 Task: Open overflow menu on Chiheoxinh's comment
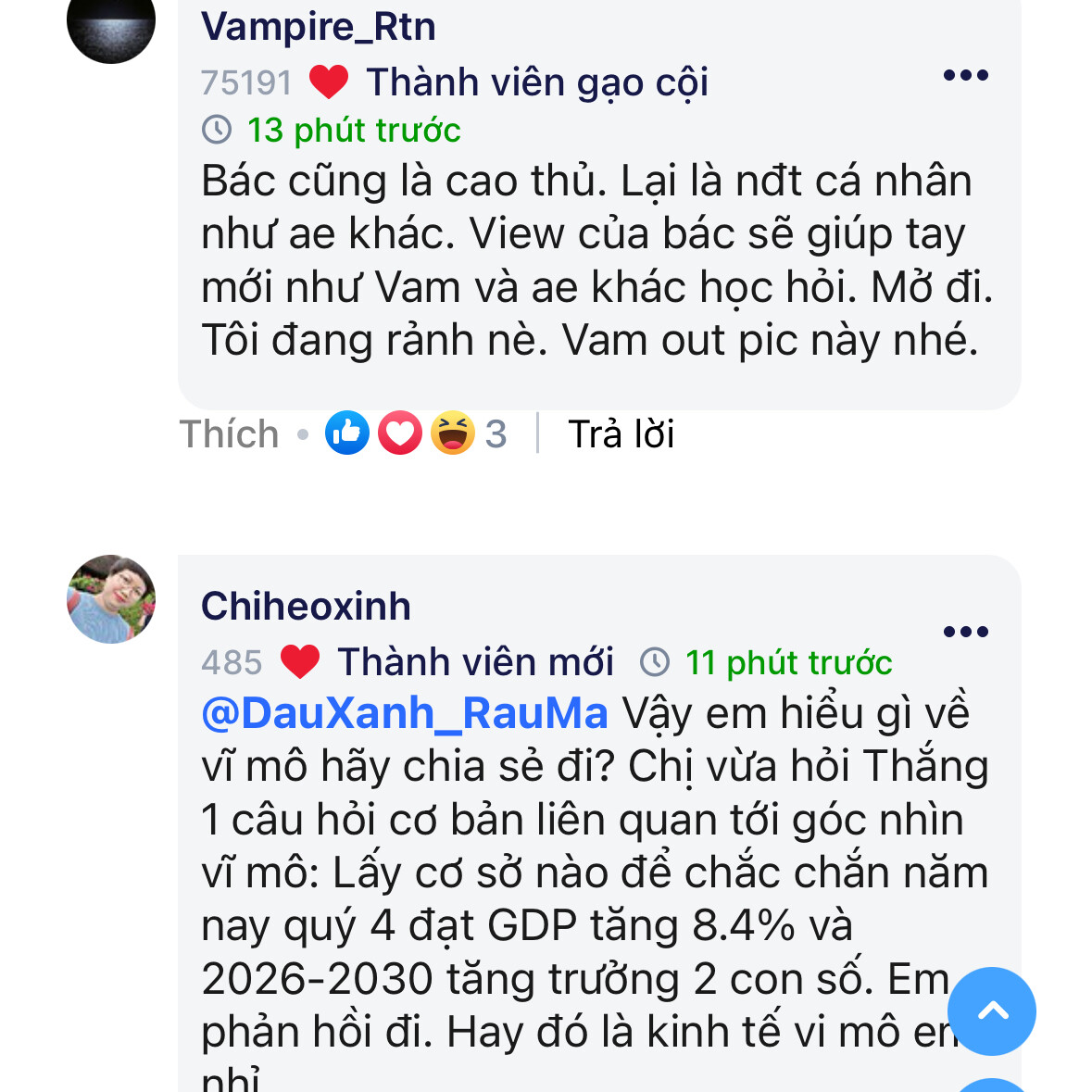[x=965, y=633]
